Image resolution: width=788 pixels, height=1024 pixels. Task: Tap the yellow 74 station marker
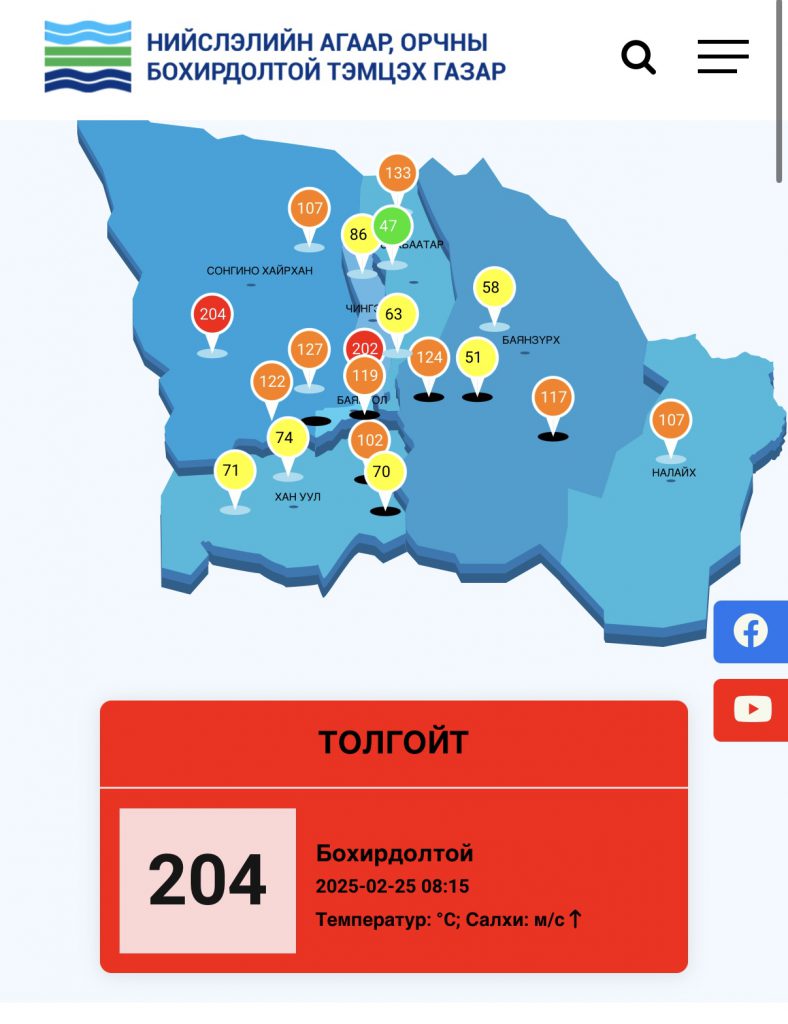(x=285, y=437)
